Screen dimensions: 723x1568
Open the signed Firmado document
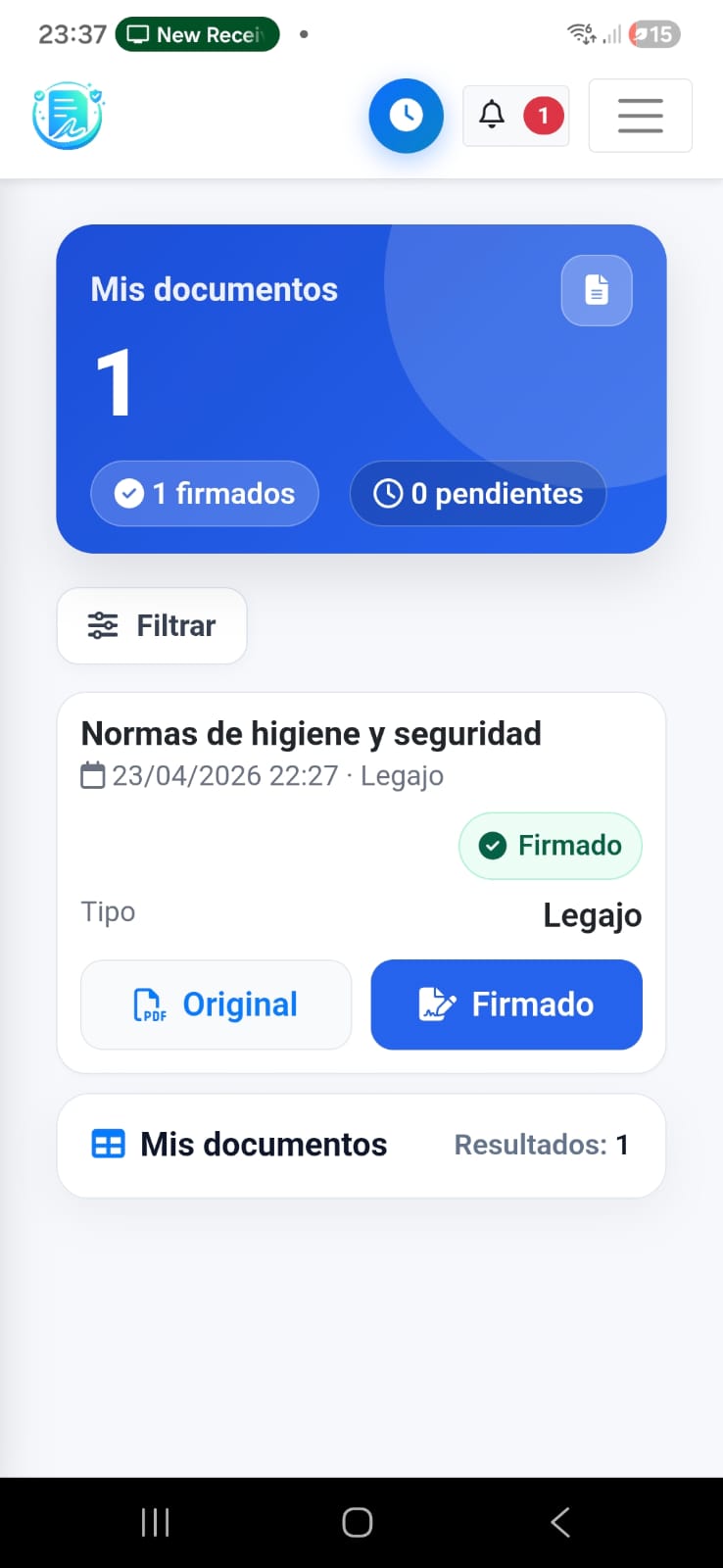click(506, 1004)
